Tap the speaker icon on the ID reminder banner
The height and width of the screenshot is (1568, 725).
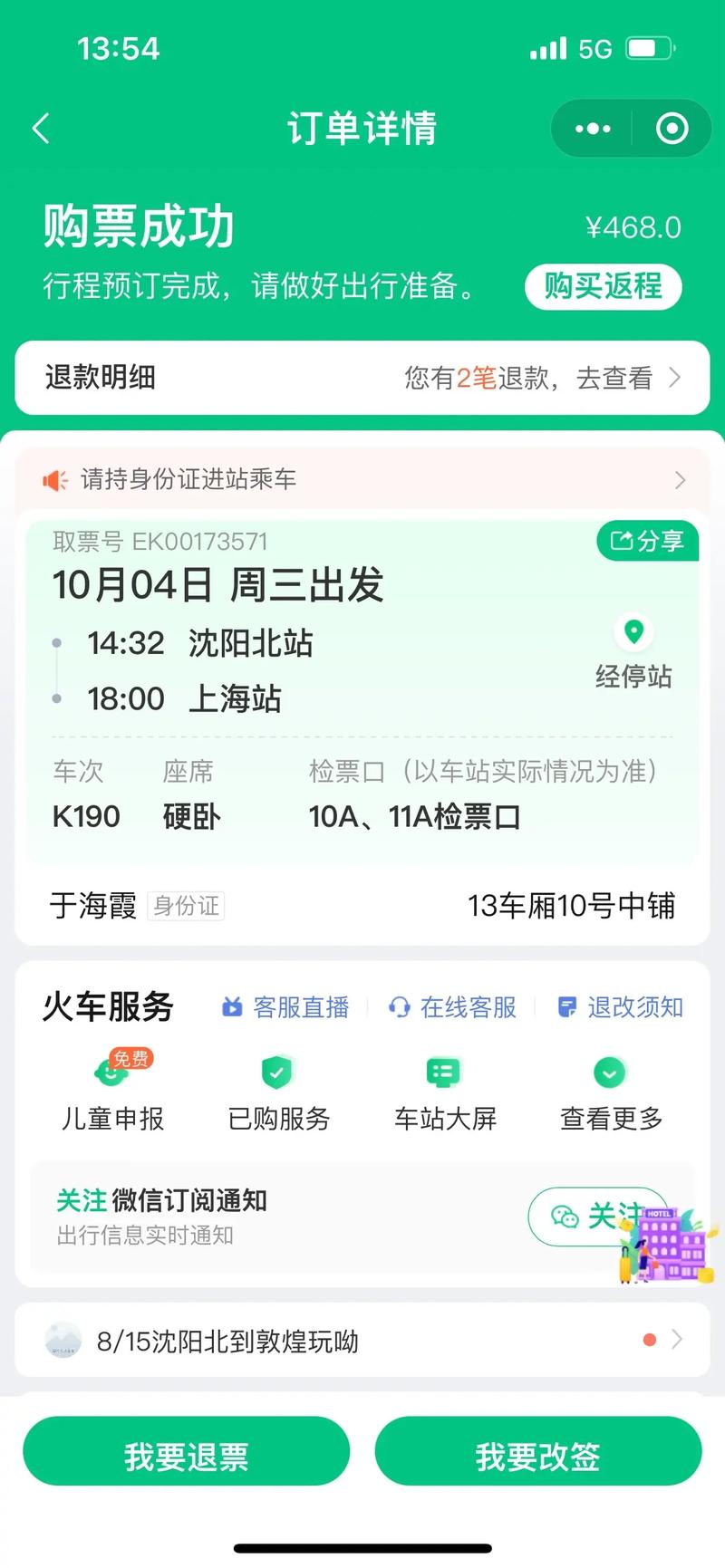tap(56, 479)
